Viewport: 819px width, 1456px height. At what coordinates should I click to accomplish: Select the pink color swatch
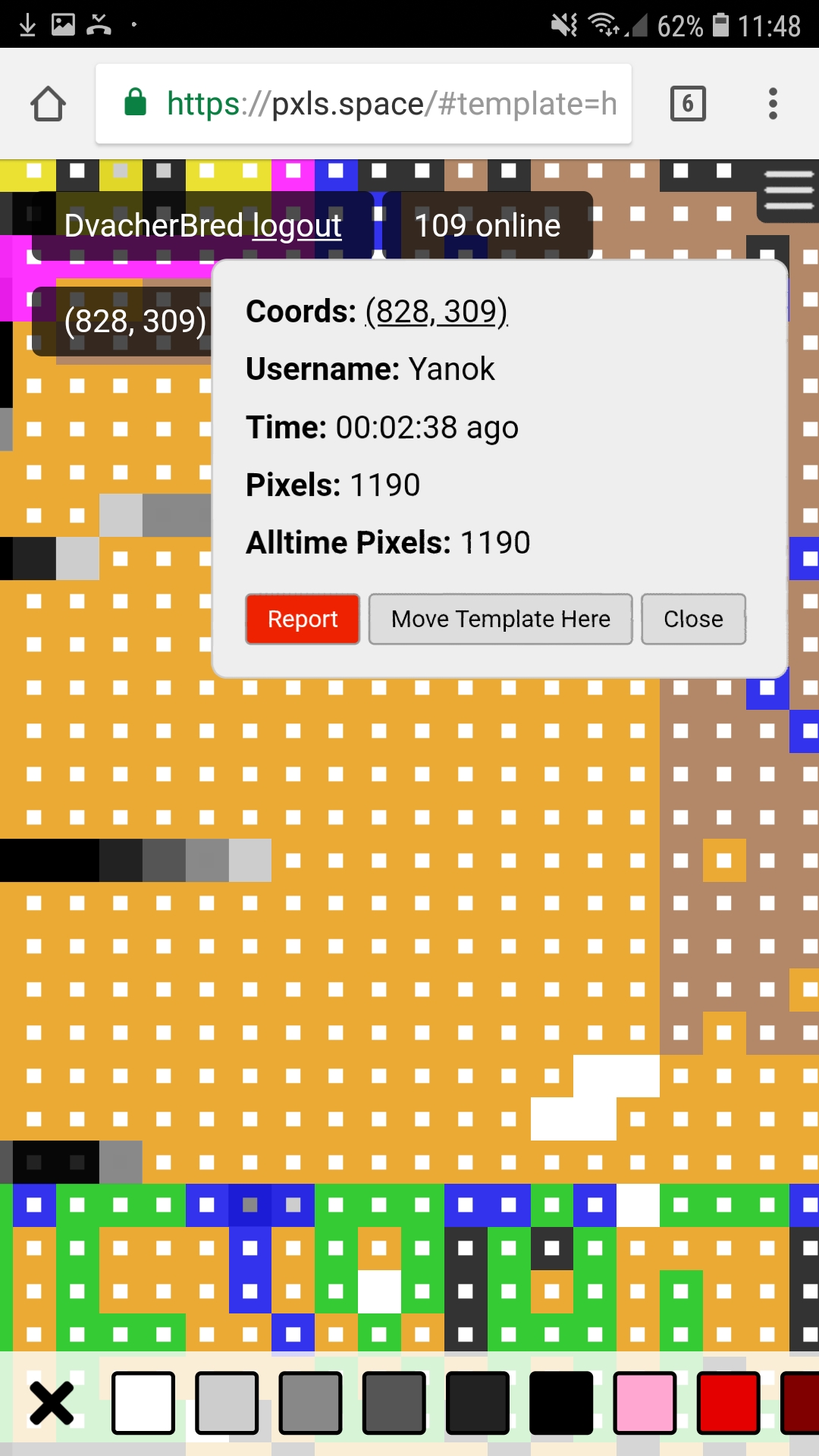click(x=645, y=1403)
